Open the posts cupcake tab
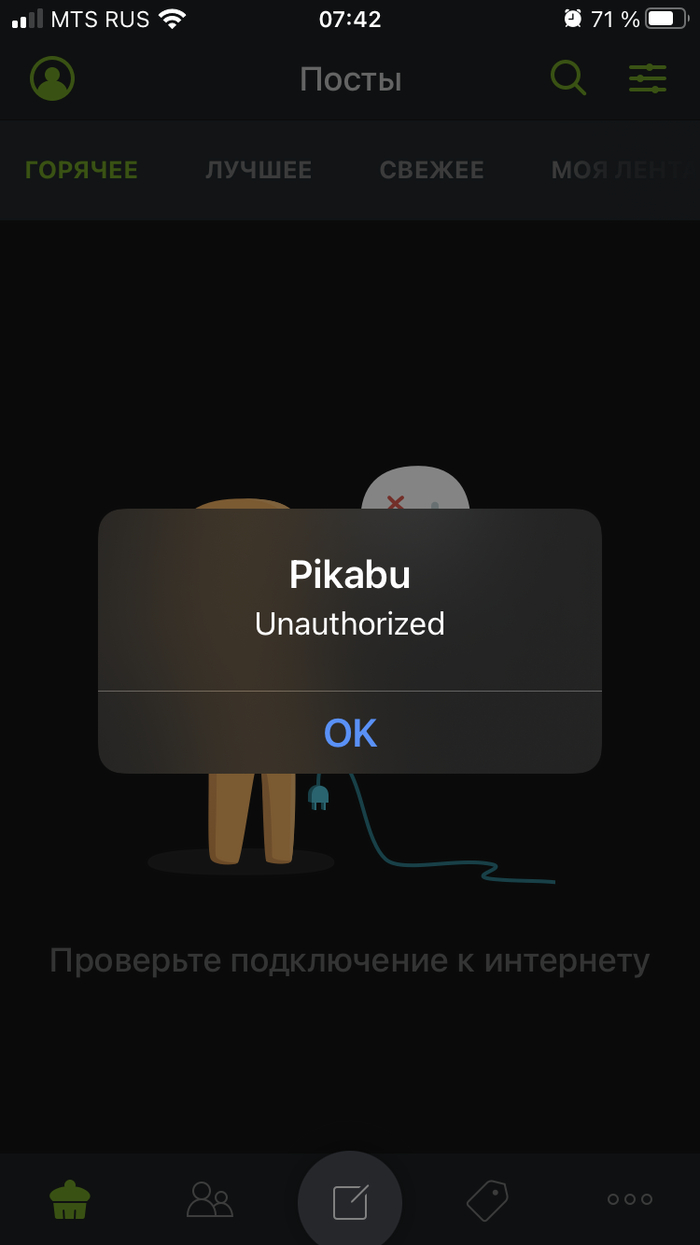This screenshot has height=1245, width=700. click(x=70, y=1199)
